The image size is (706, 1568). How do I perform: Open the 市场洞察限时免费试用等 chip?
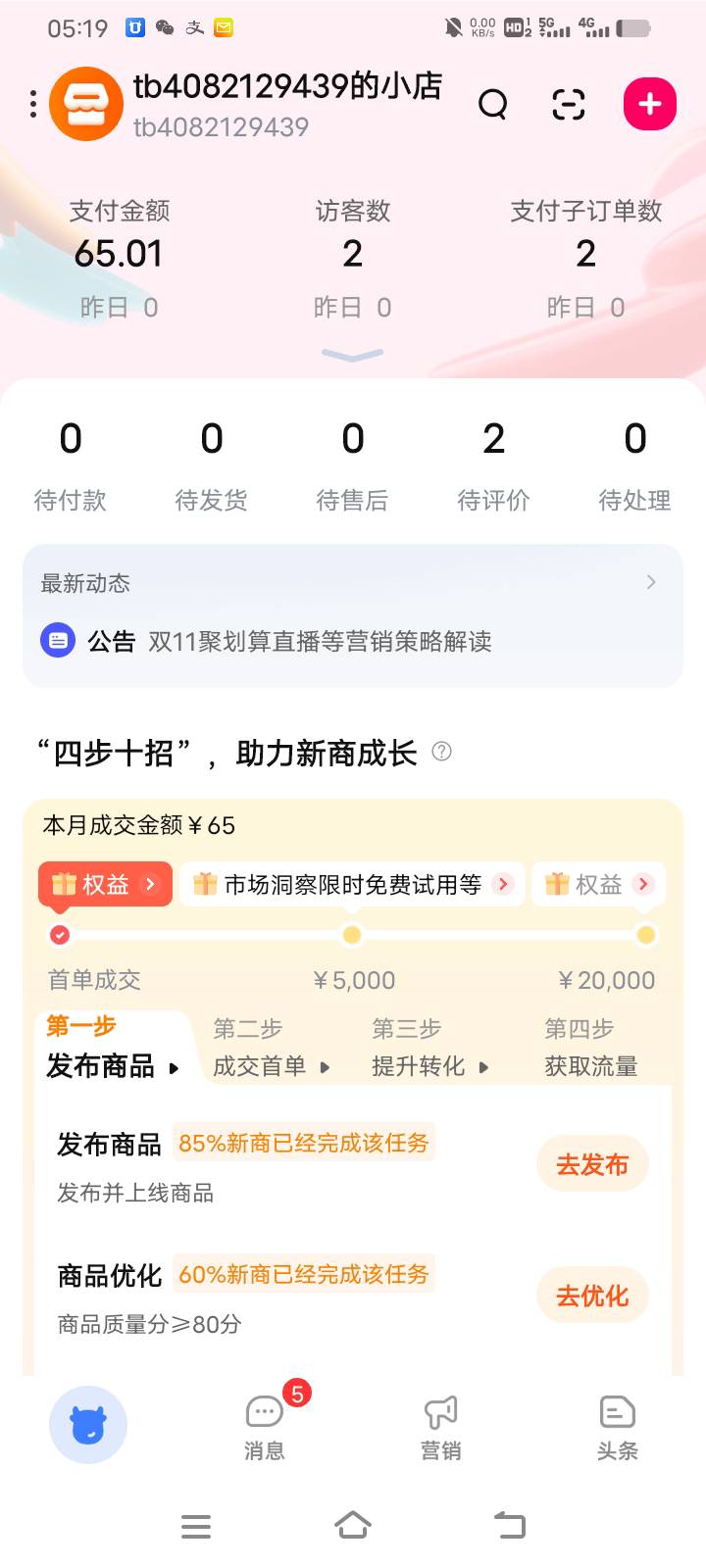click(x=353, y=885)
